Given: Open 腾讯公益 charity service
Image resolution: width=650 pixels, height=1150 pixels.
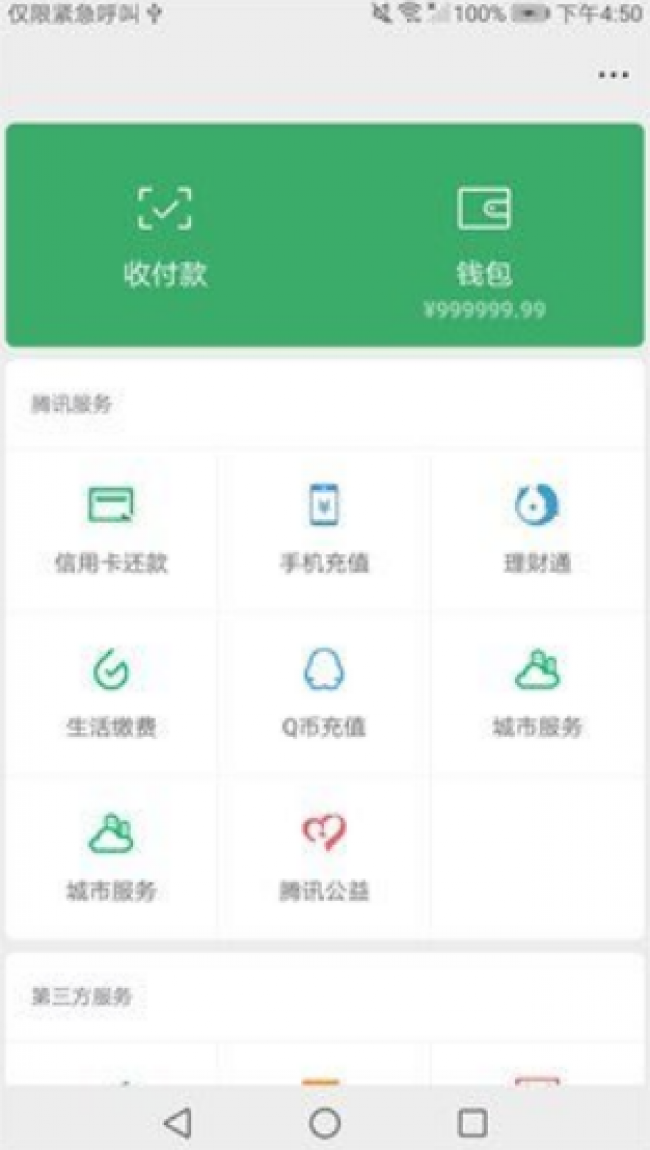Looking at the screenshot, I should click(x=324, y=856).
